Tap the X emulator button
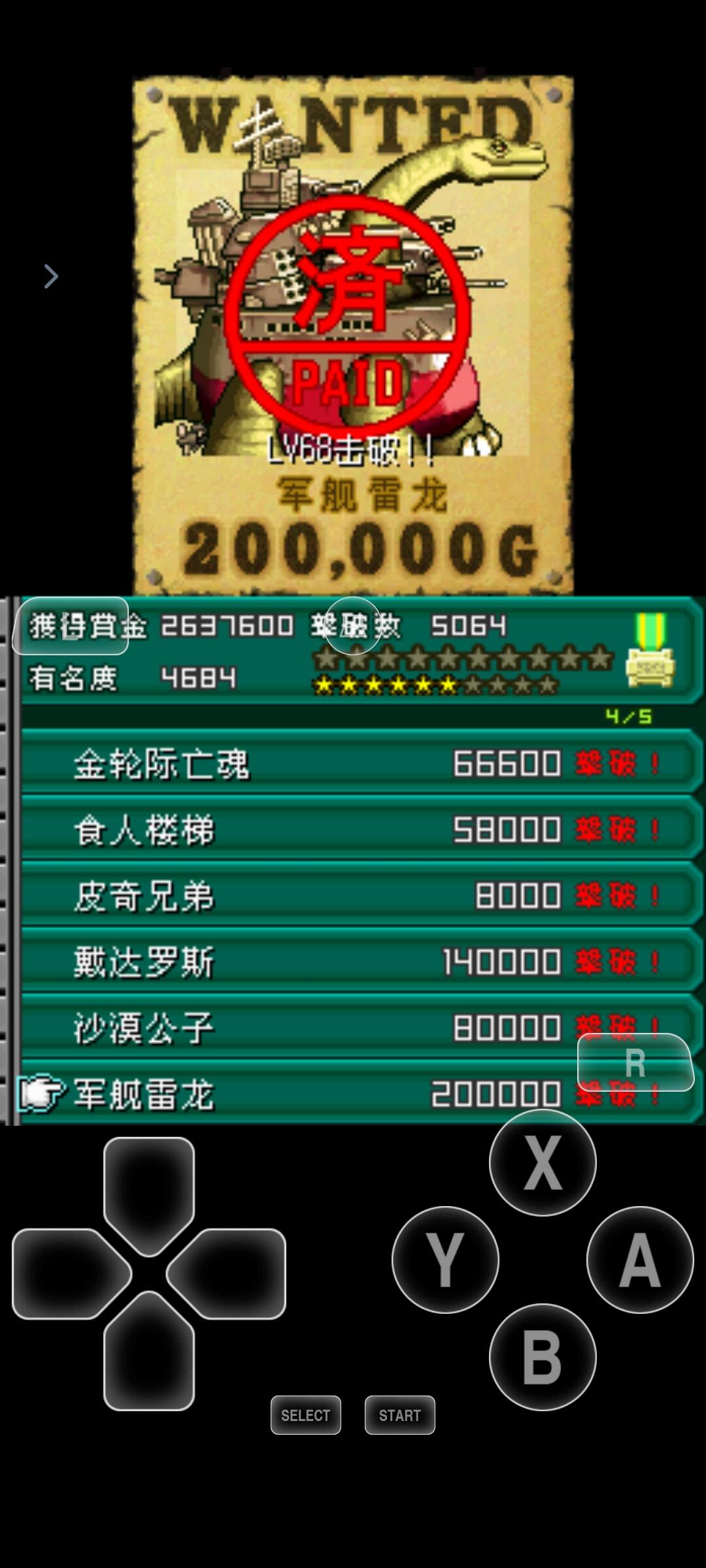 (543, 1162)
